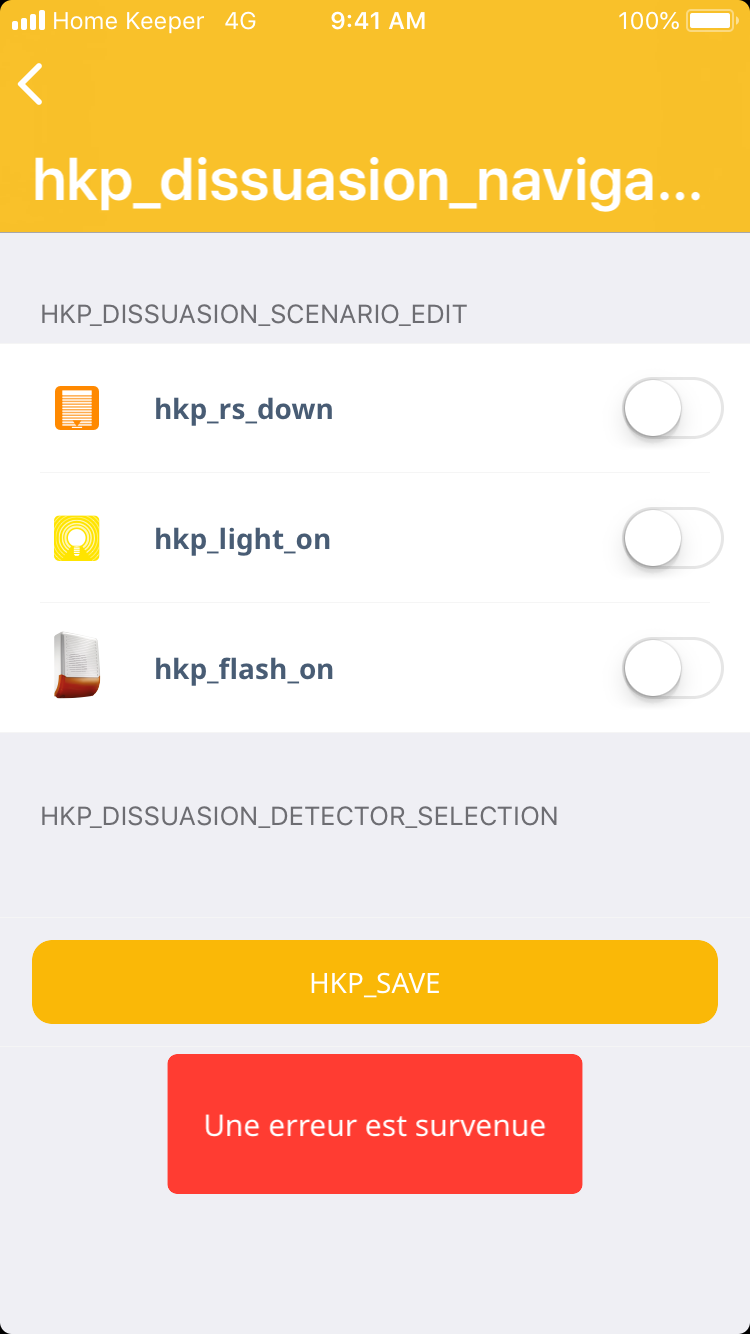Enable the hkp_rs_down switch
This screenshot has height=1334, width=750.
(x=672, y=408)
